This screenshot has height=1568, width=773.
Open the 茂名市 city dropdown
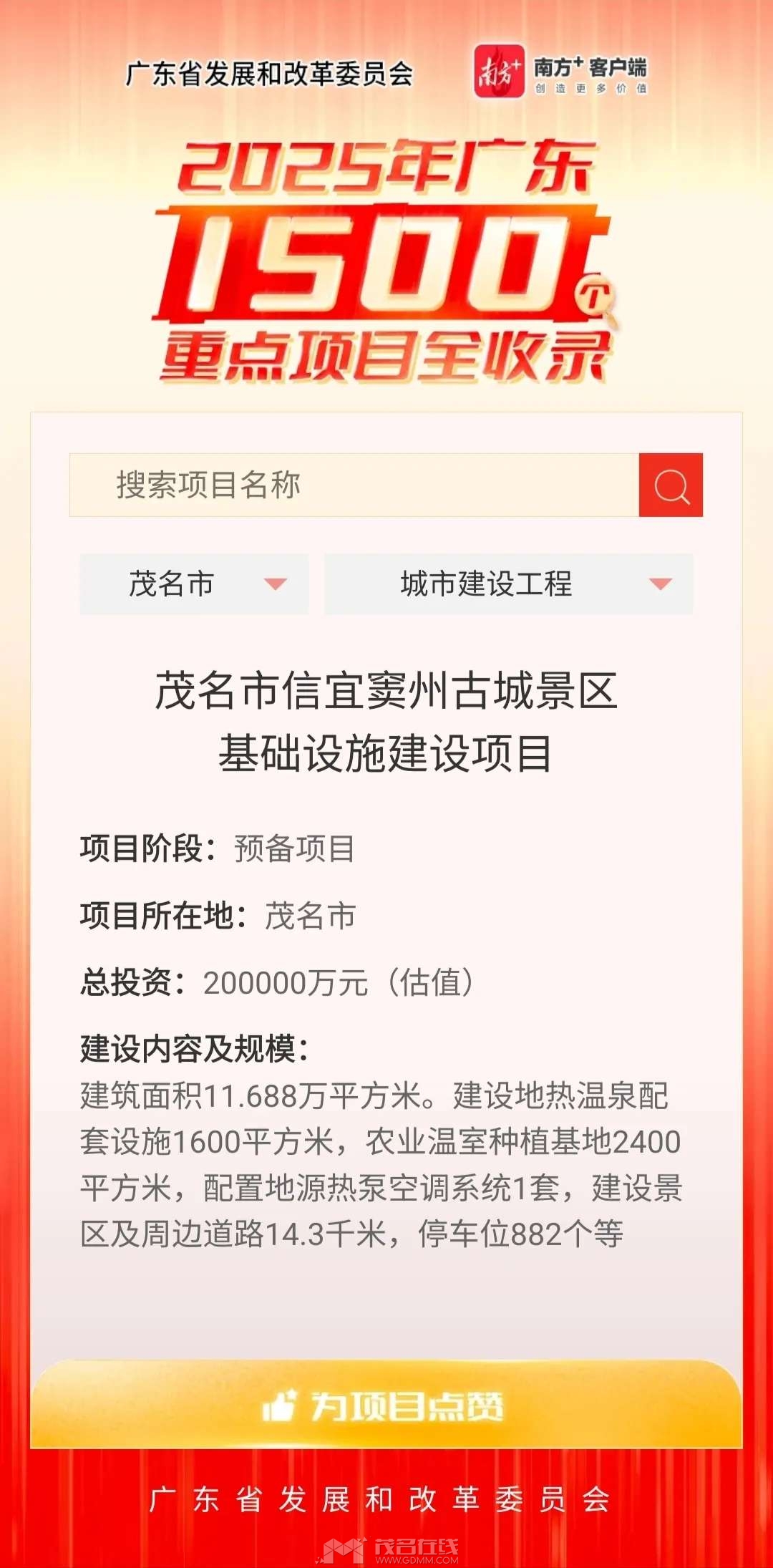point(194,584)
